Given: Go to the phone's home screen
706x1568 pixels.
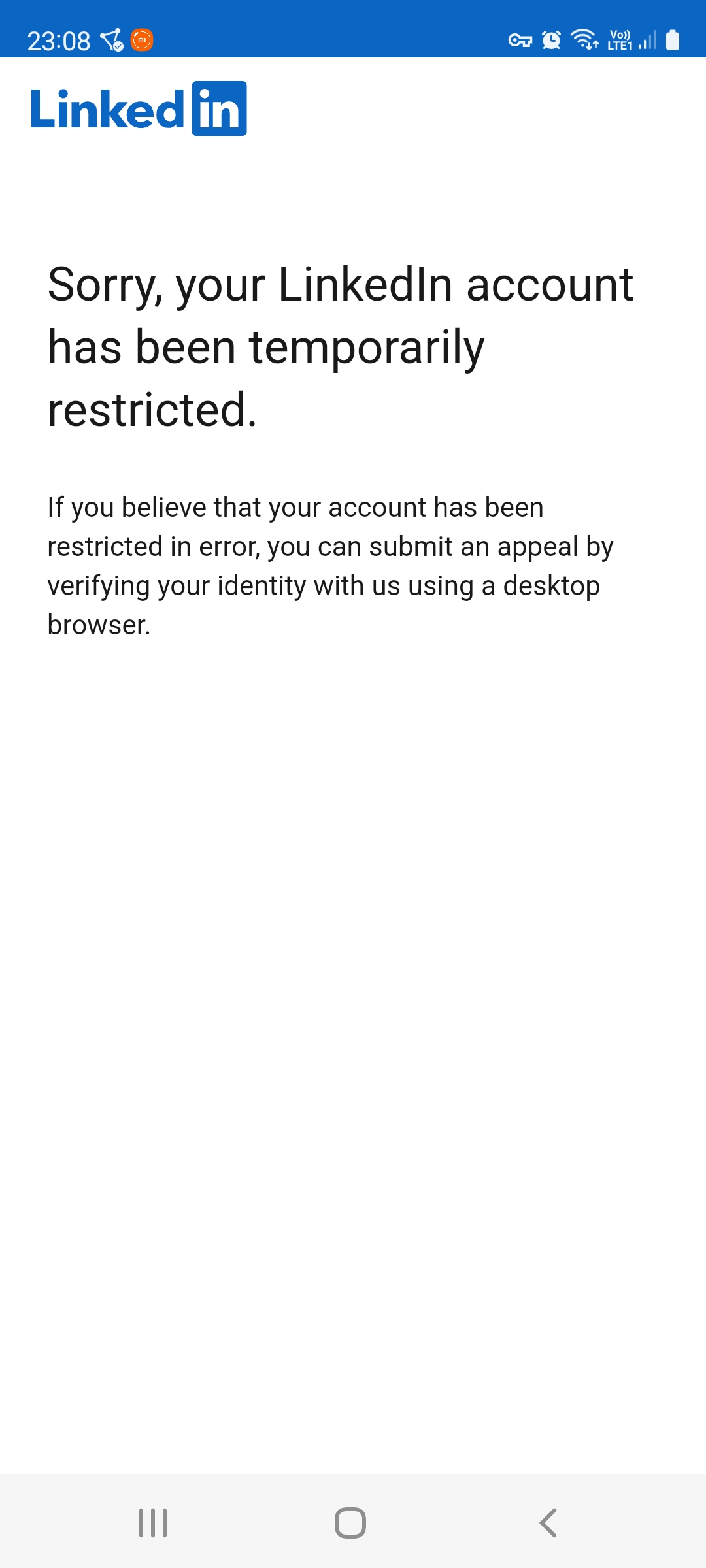Looking at the screenshot, I should pyautogui.click(x=350, y=1523).
